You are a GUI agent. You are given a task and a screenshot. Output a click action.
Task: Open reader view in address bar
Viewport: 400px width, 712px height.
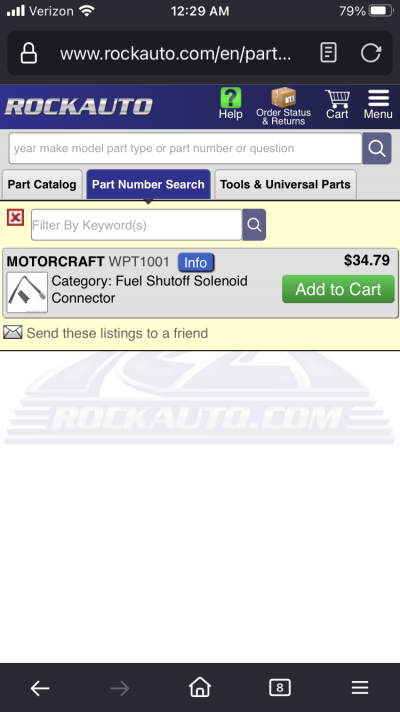(328, 53)
